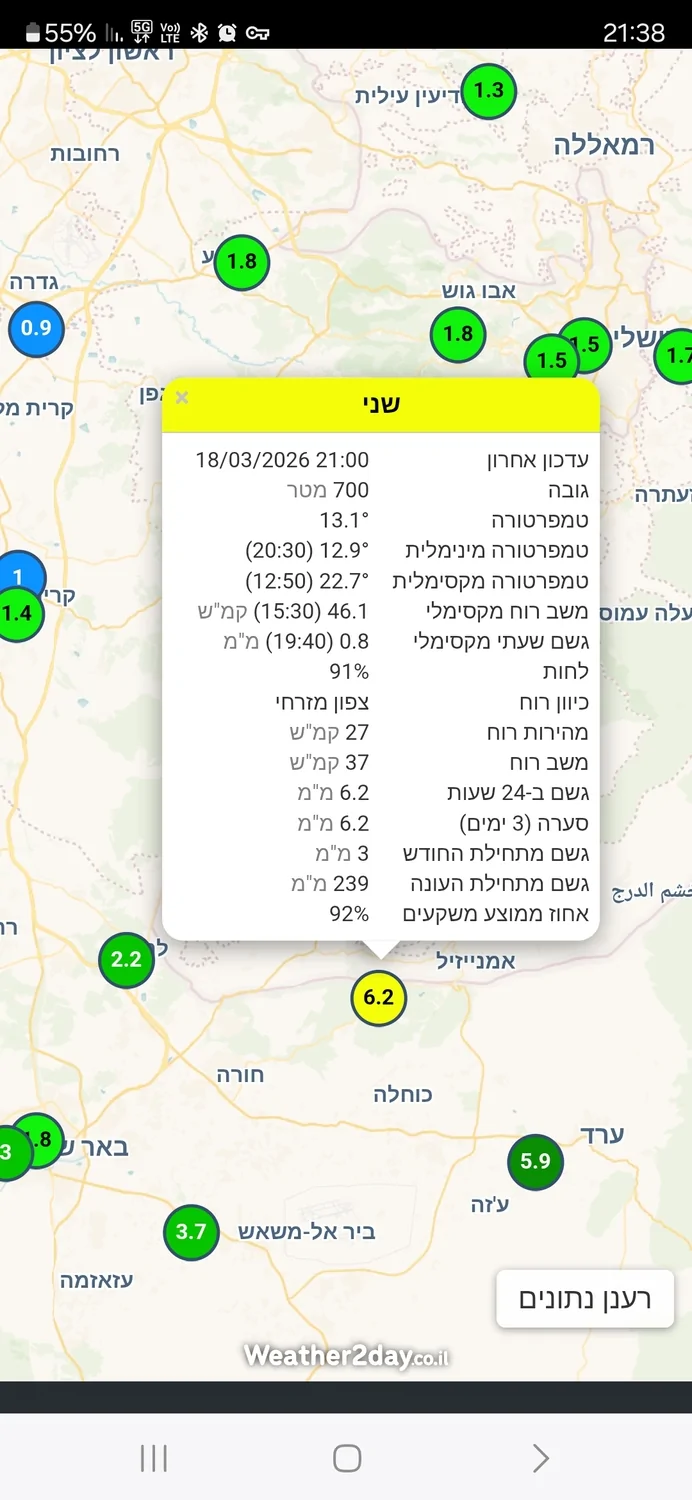This screenshot has width=692, height=1500.
Task: Open the recent apps view
Action: [153, 1458]
